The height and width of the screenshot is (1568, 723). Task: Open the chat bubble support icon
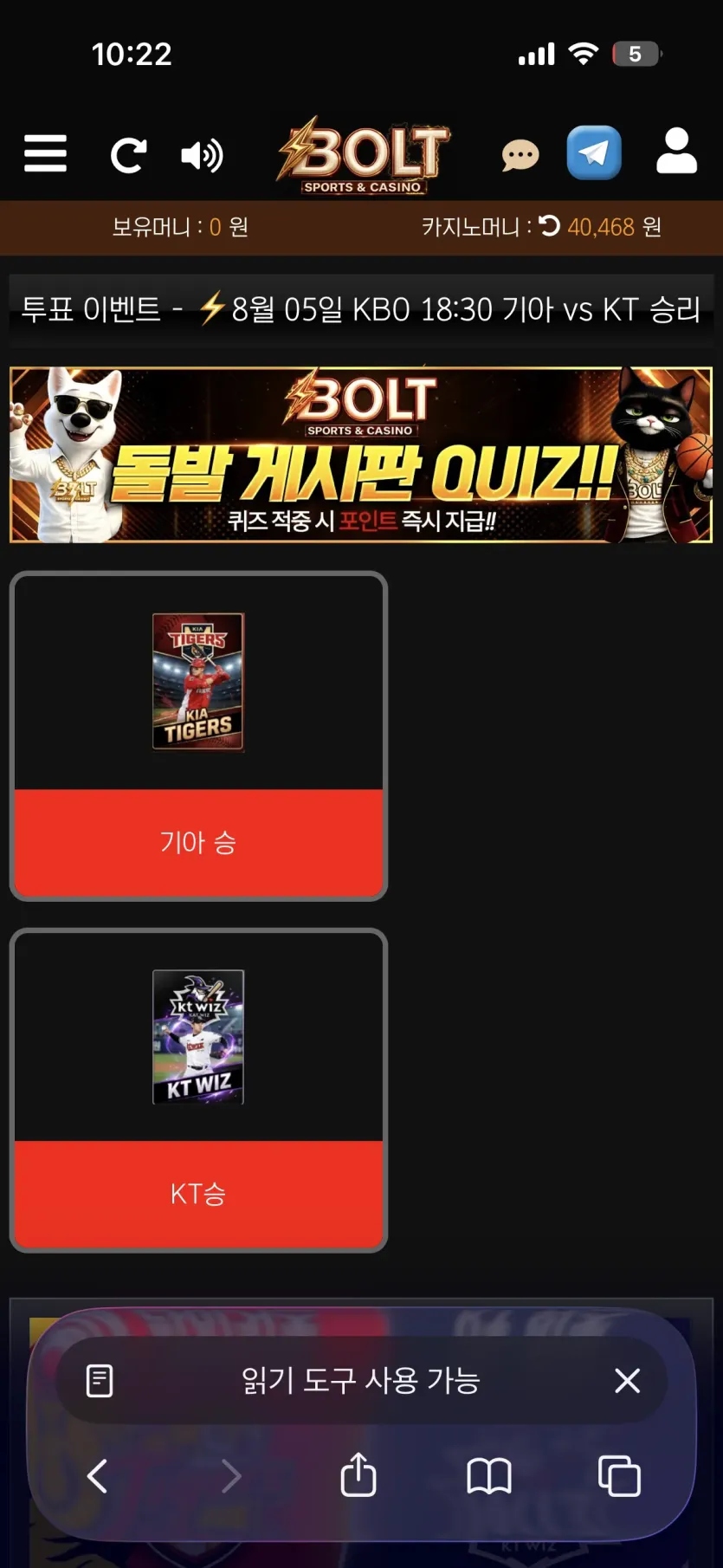(520, 156)
